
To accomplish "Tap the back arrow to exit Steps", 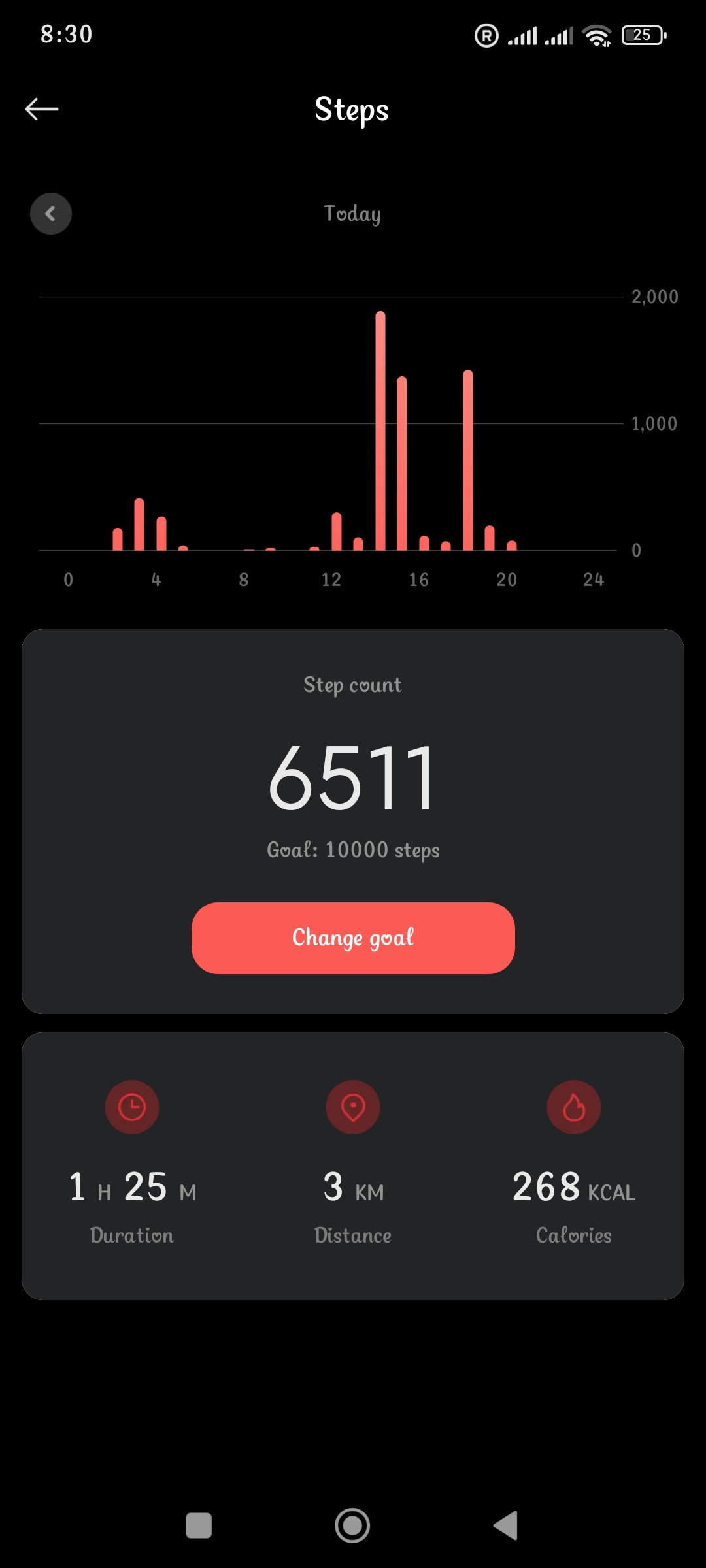I will [43, 108].
